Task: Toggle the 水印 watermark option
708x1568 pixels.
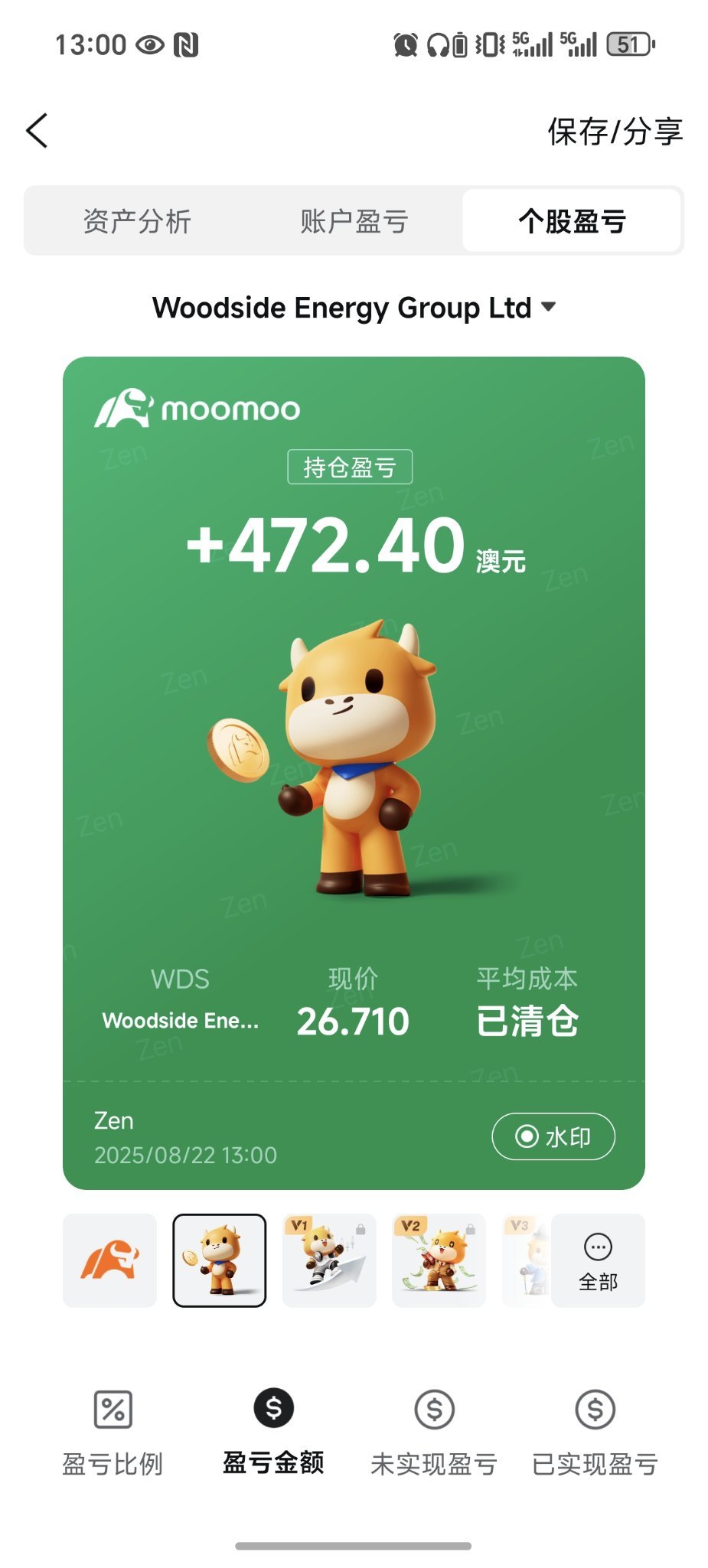Action: pyautogui.click(x=553, y=1136)
